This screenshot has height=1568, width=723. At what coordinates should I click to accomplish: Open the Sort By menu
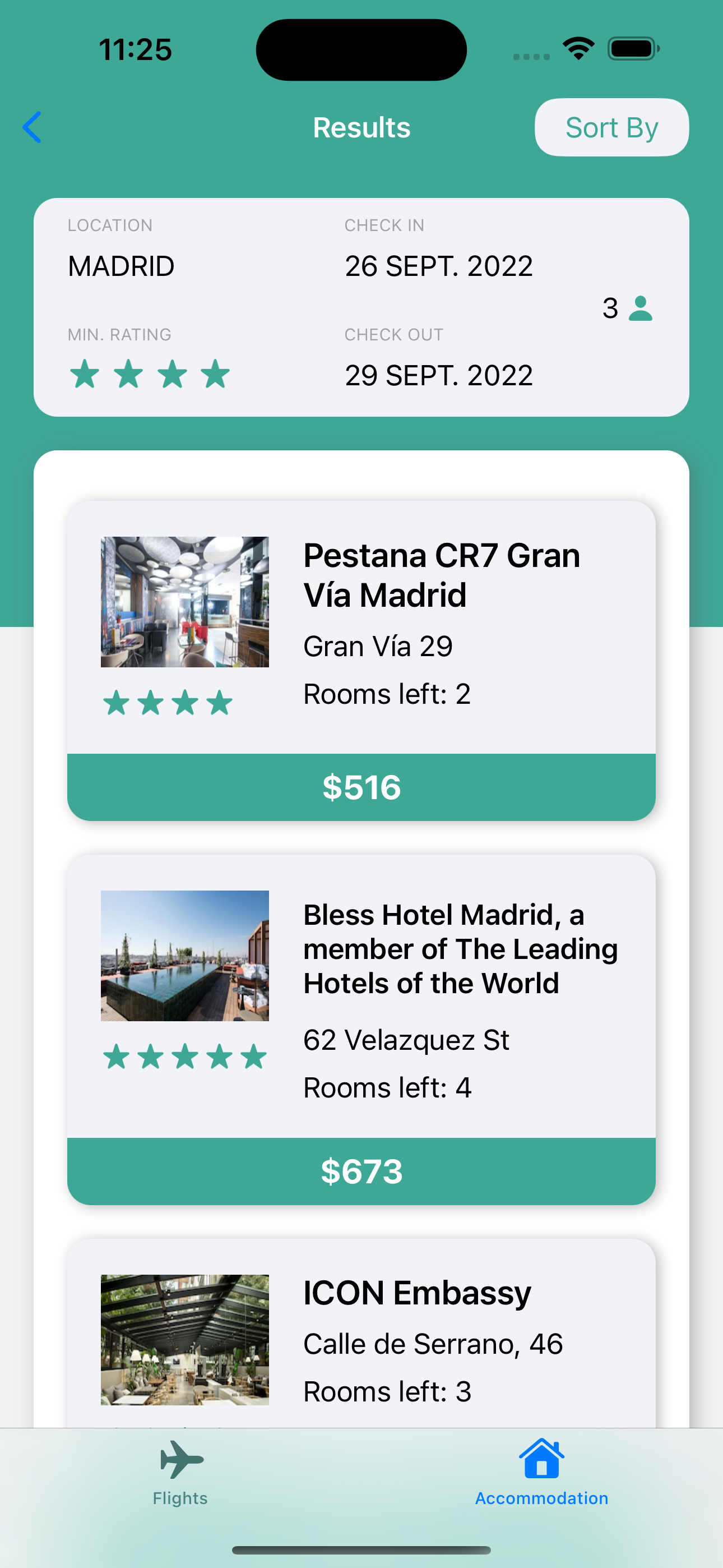[611, 127]
